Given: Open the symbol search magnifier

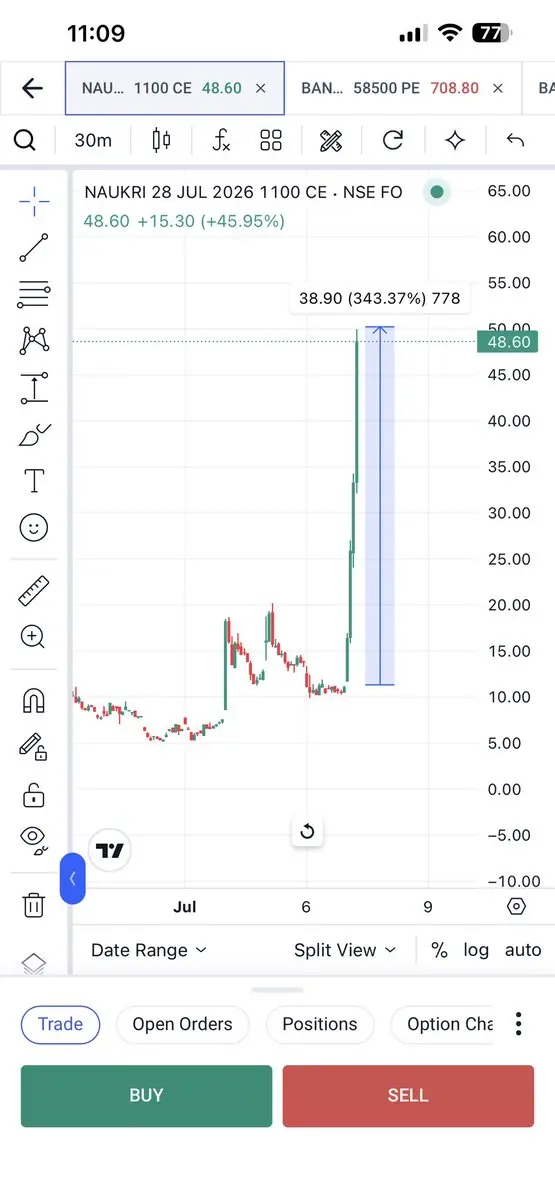Looking at the screenshot, I should click(24, 140).
